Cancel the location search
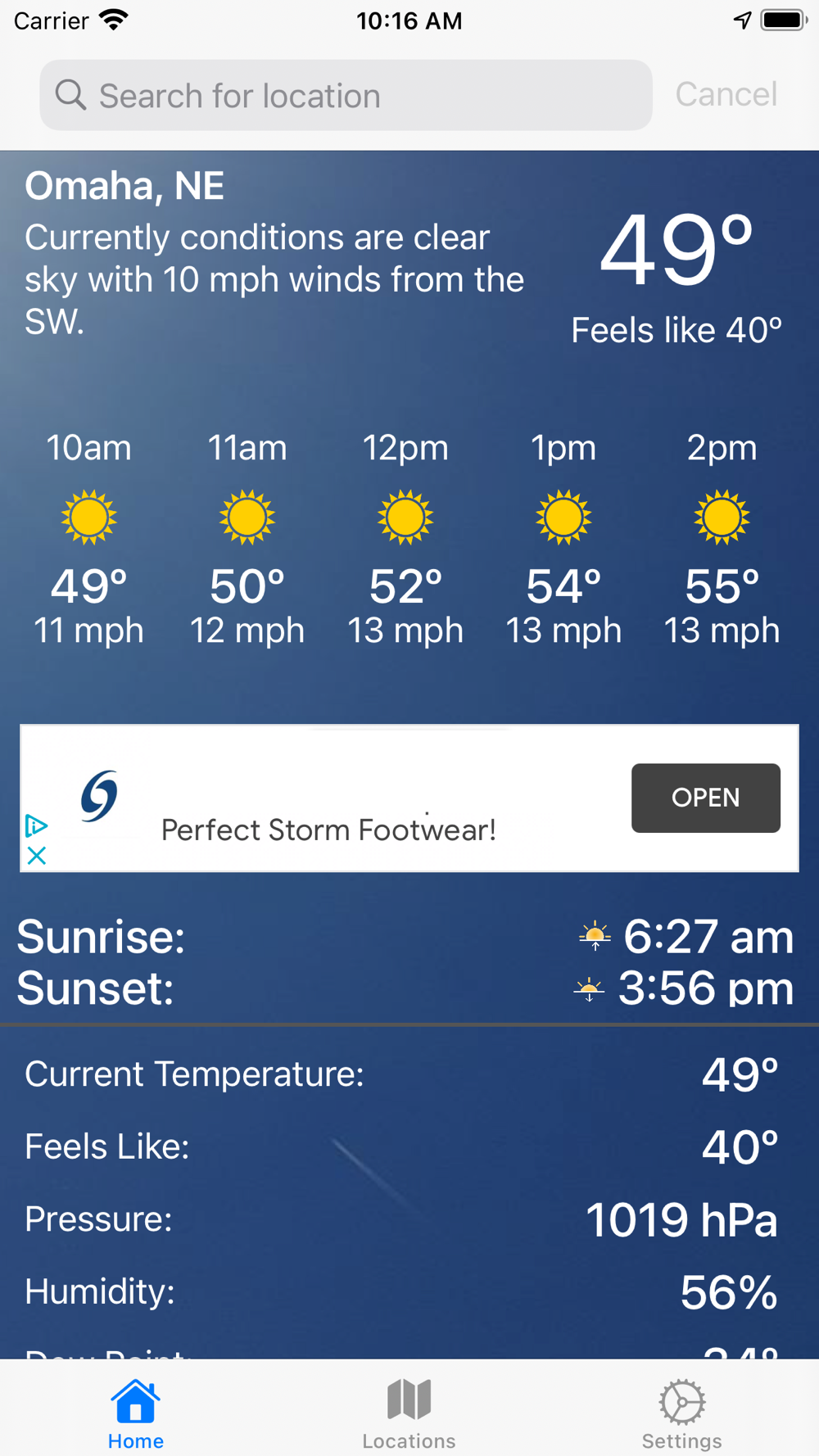The width and height of the screenshot is (819, 1456). (726, 95)
